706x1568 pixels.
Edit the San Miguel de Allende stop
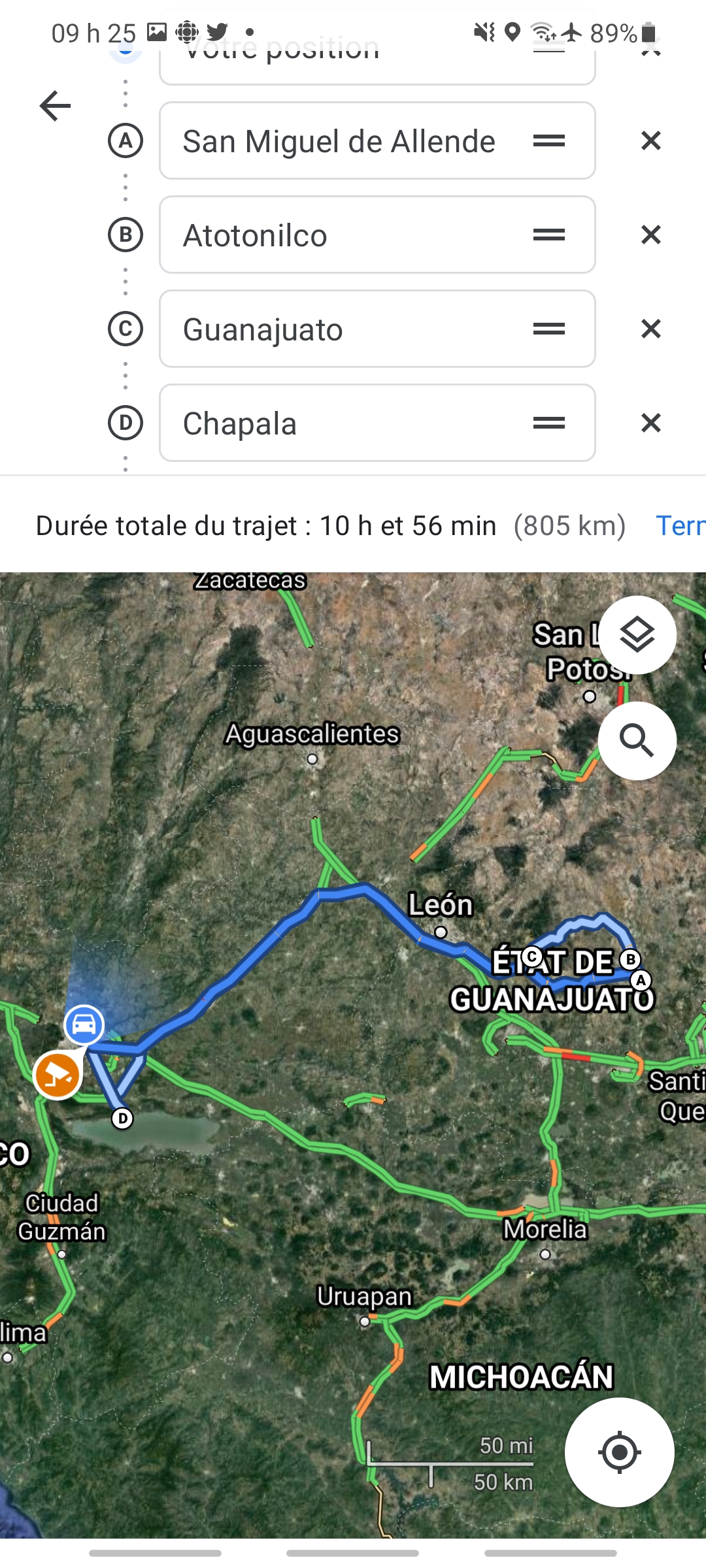point(339,141)
